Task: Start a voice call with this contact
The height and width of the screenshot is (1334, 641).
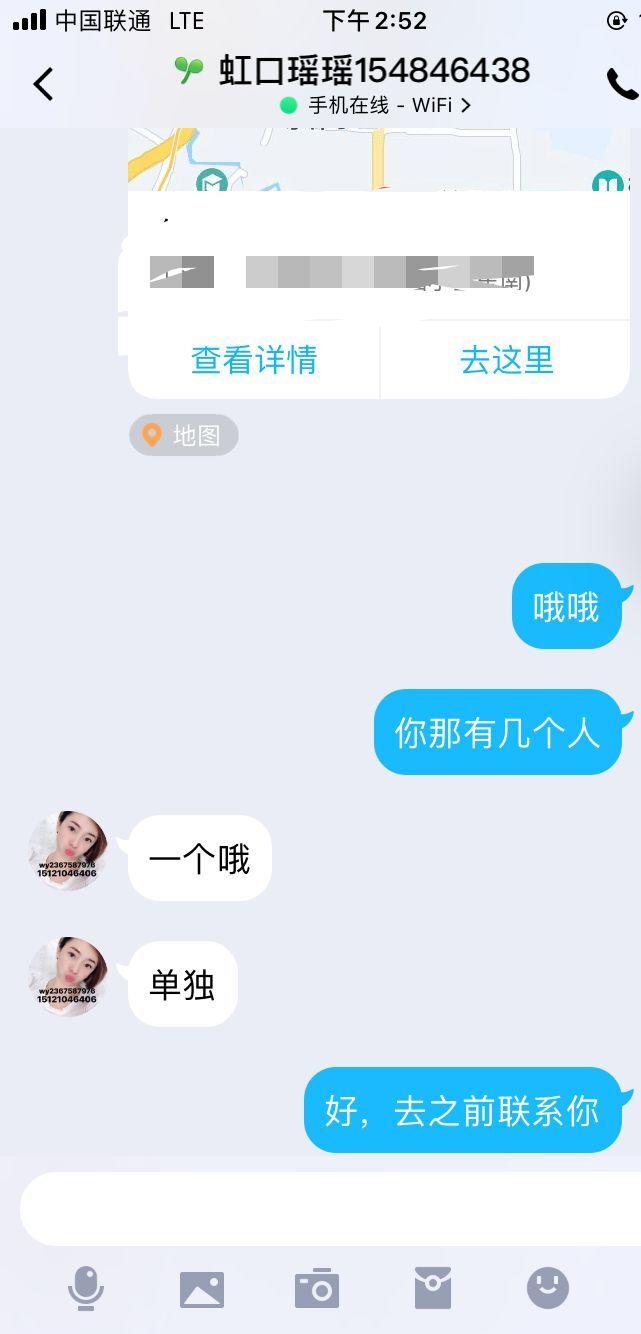Action: (621, 84)
